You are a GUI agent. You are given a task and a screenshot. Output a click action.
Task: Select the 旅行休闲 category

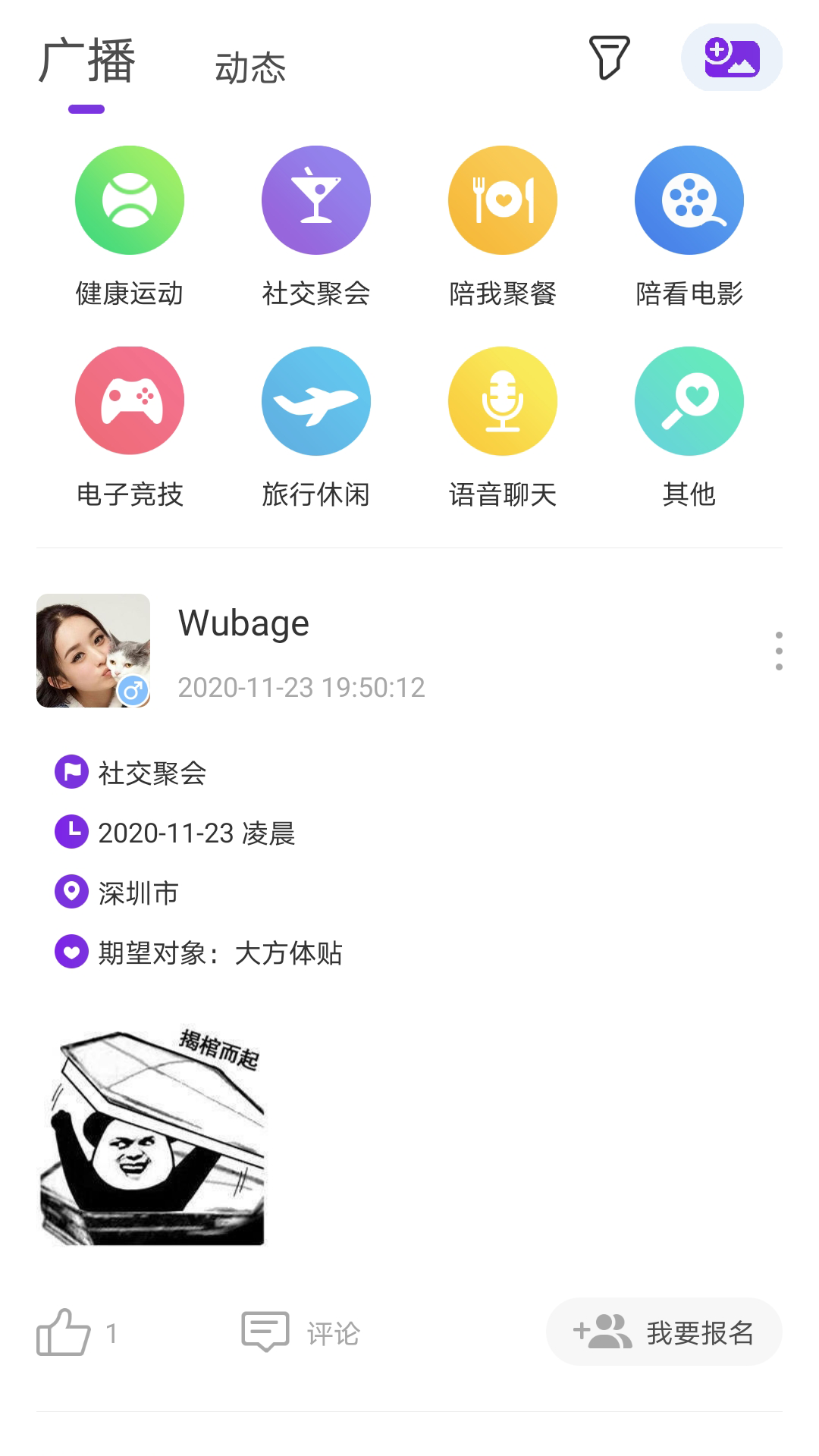(316, 401)
